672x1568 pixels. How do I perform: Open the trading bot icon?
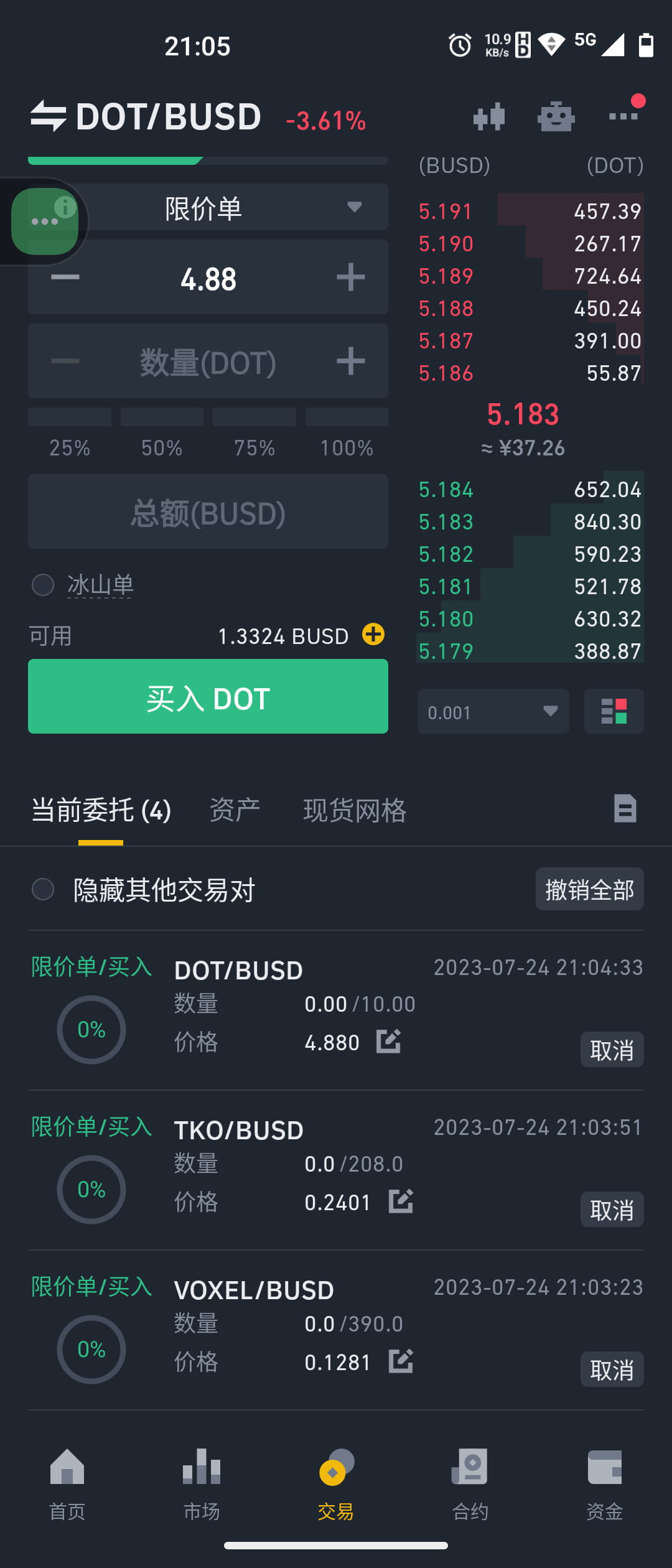coord(556,116)
